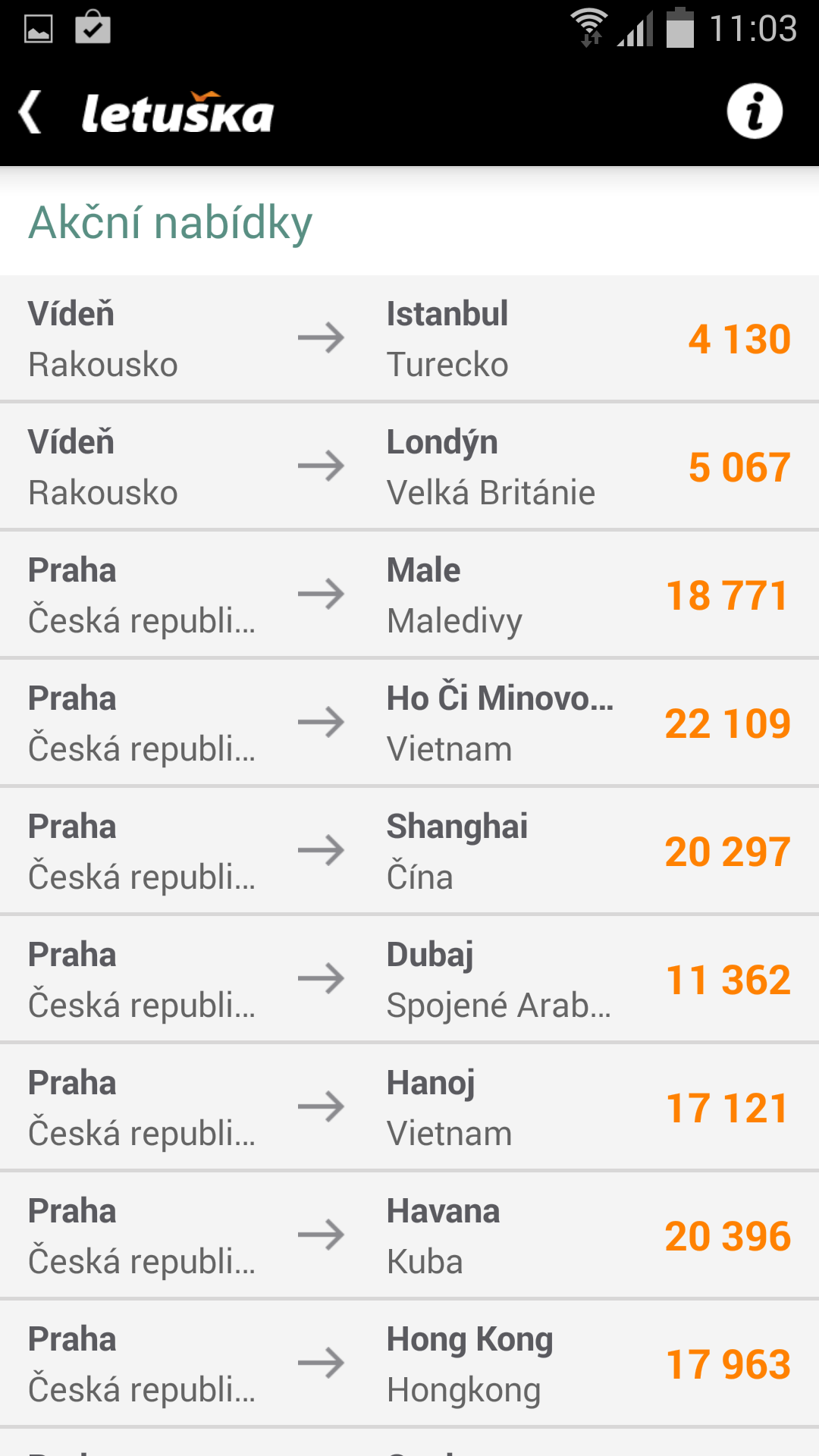This screenshot has width=819, height=1456.
Task: Open the info icon in the app bar
Action: coord(755,111)
